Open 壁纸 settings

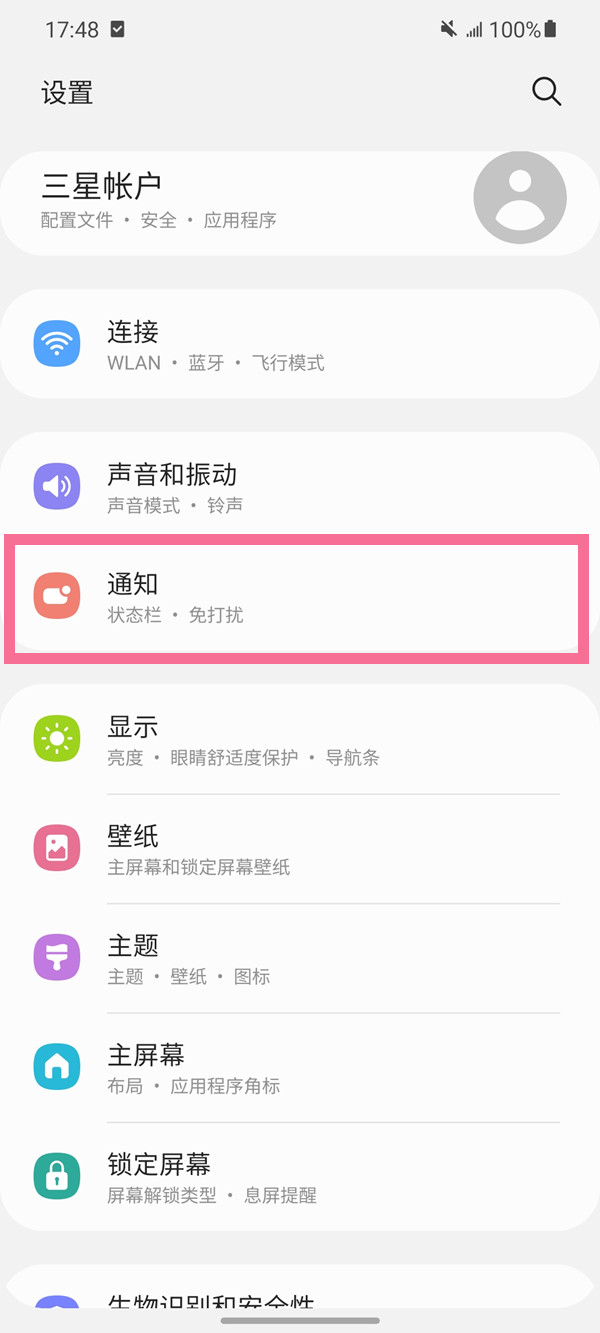coord(300,849)
